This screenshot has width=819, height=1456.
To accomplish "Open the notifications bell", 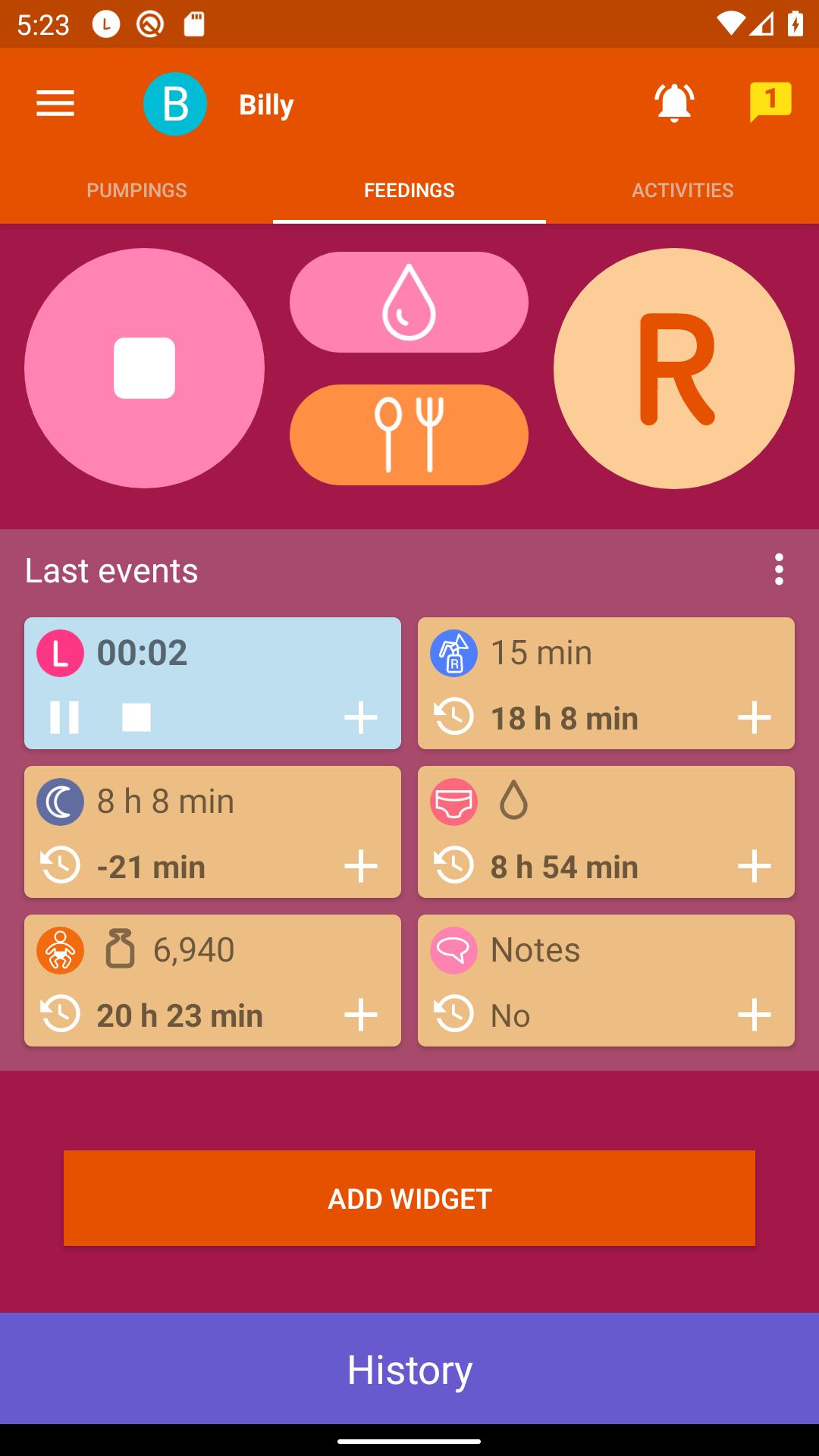I will pos(674,102).
